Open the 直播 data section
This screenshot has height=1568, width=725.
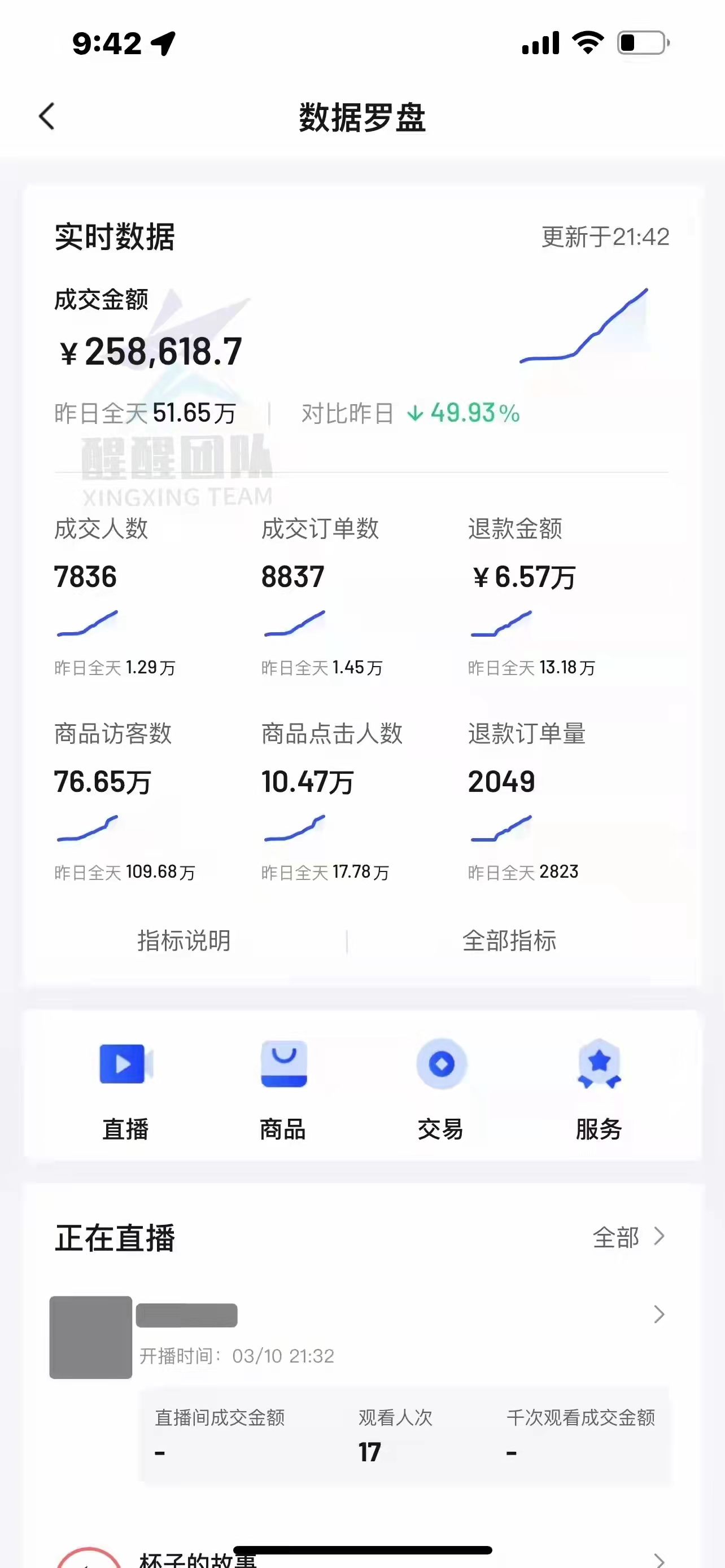125,1088
